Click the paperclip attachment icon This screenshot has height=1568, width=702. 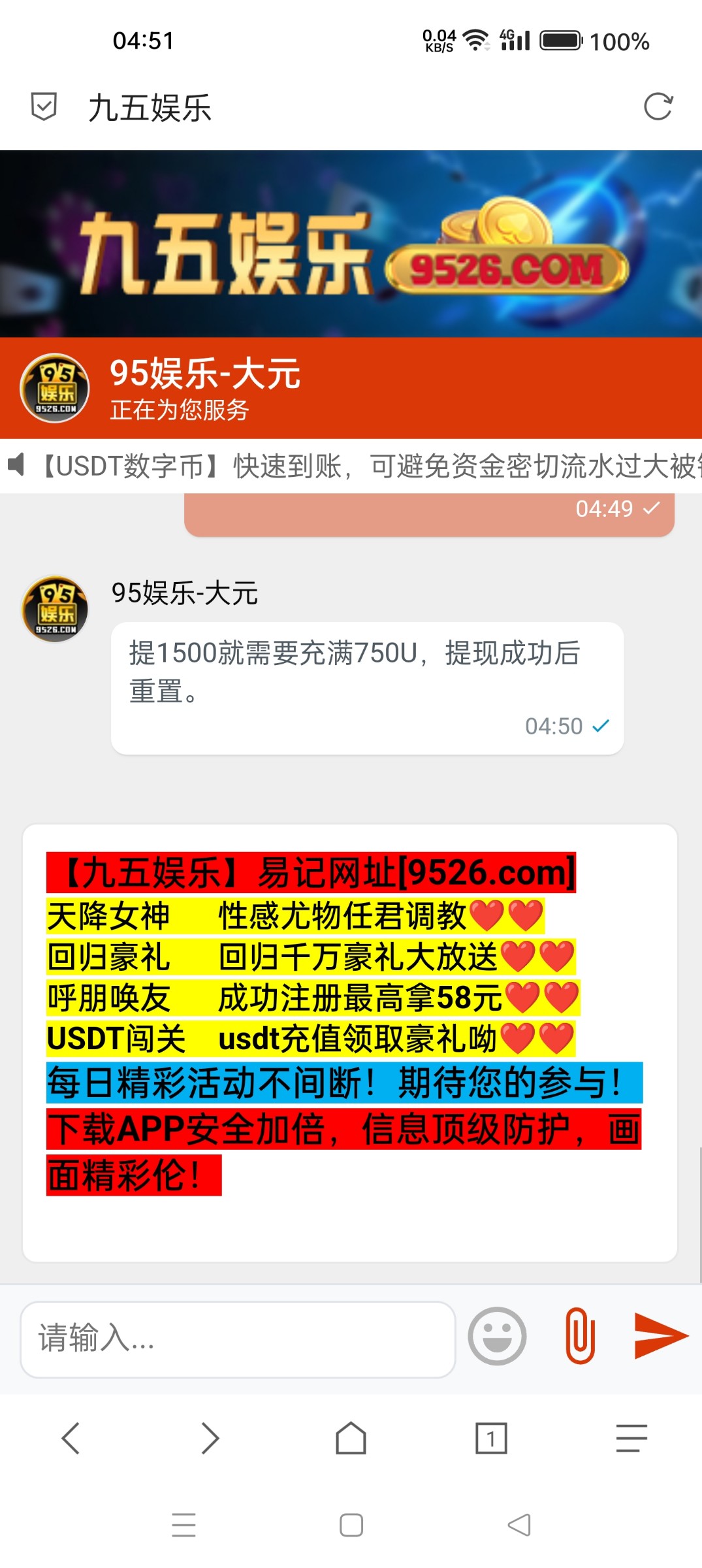(x=579, y=1335)
